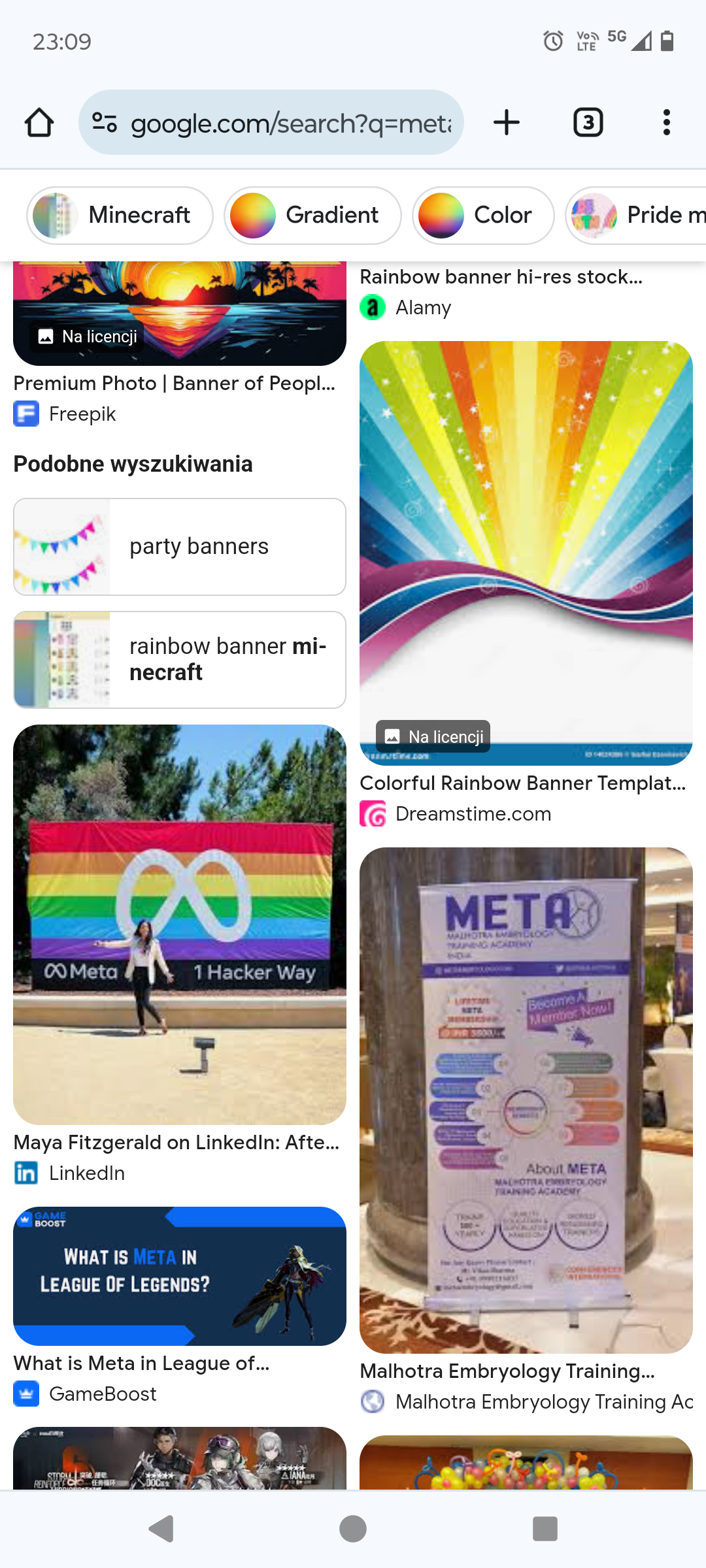Open the browser overflow menu
706x1568 pixels.
tap(666, 123)
